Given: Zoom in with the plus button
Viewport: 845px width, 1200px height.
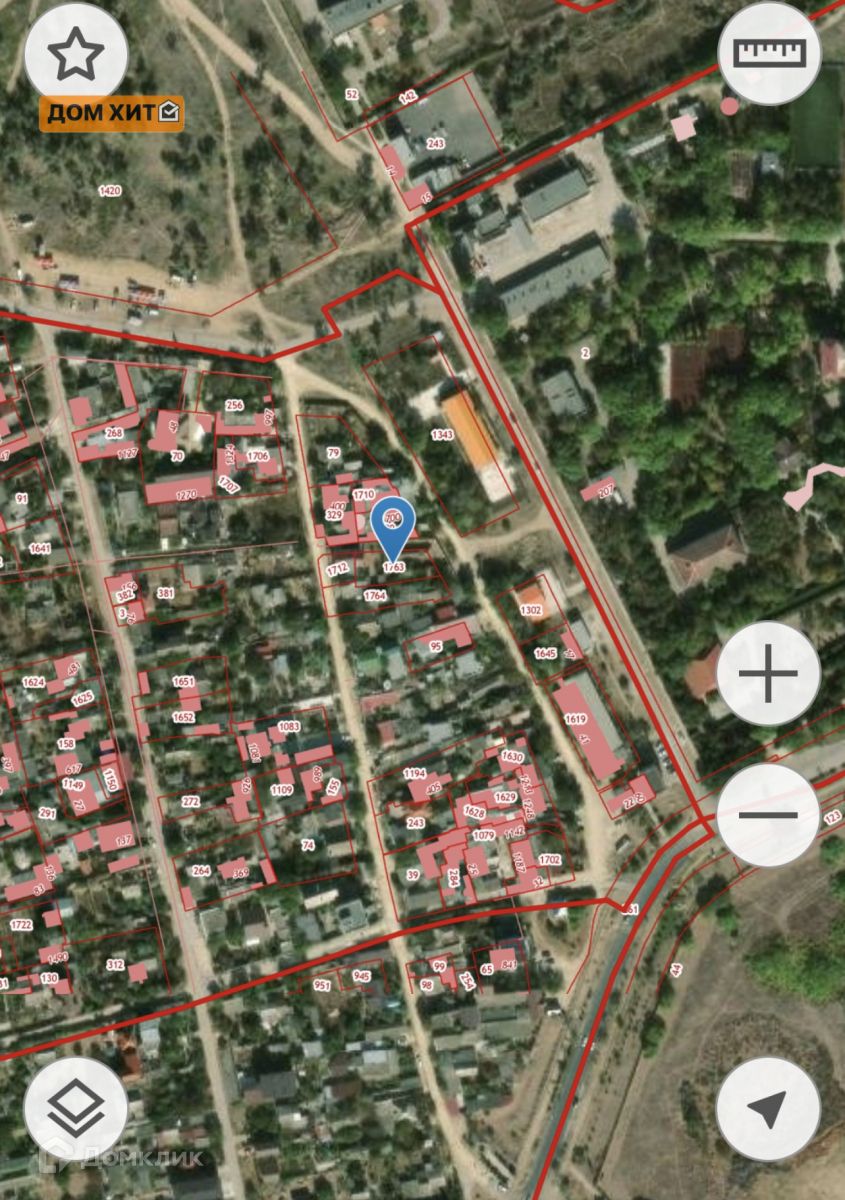Looking at the screenshot, I should point(768,674).
